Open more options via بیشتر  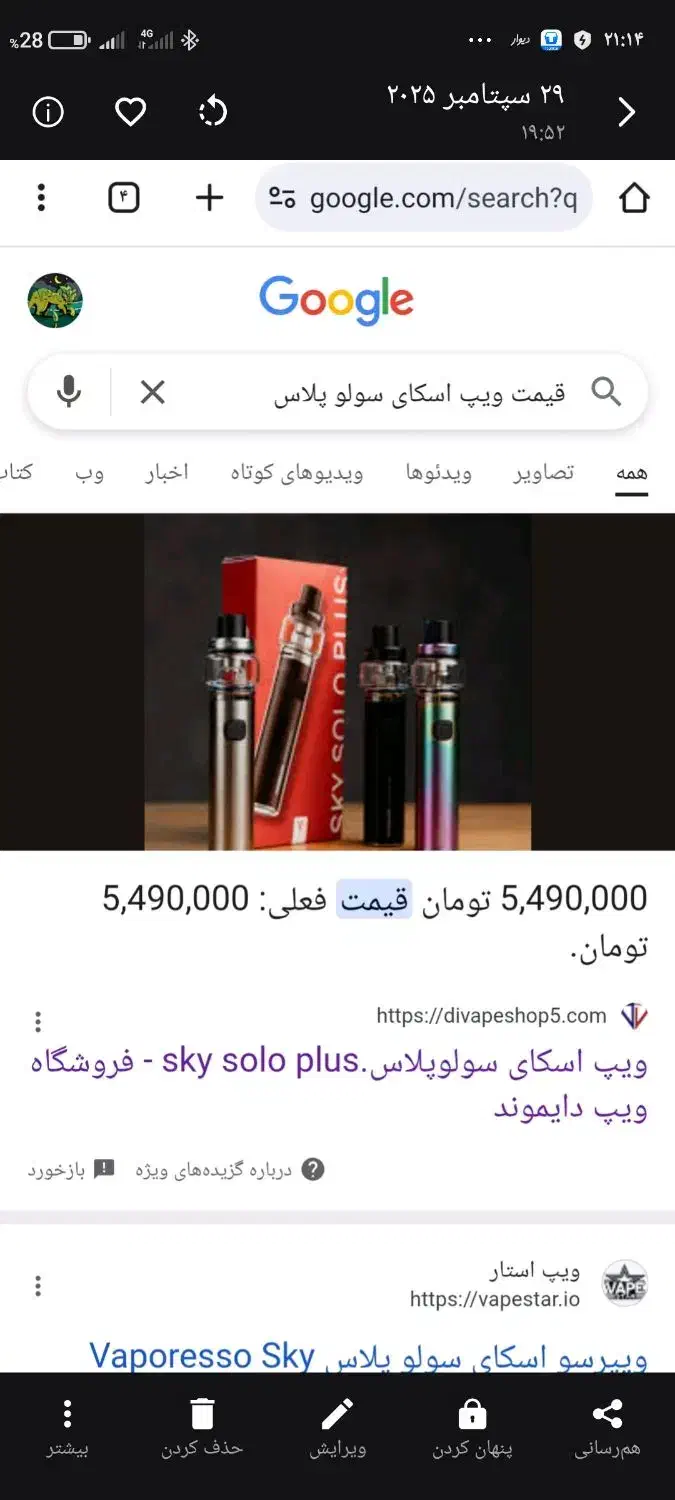(67, 1428)
